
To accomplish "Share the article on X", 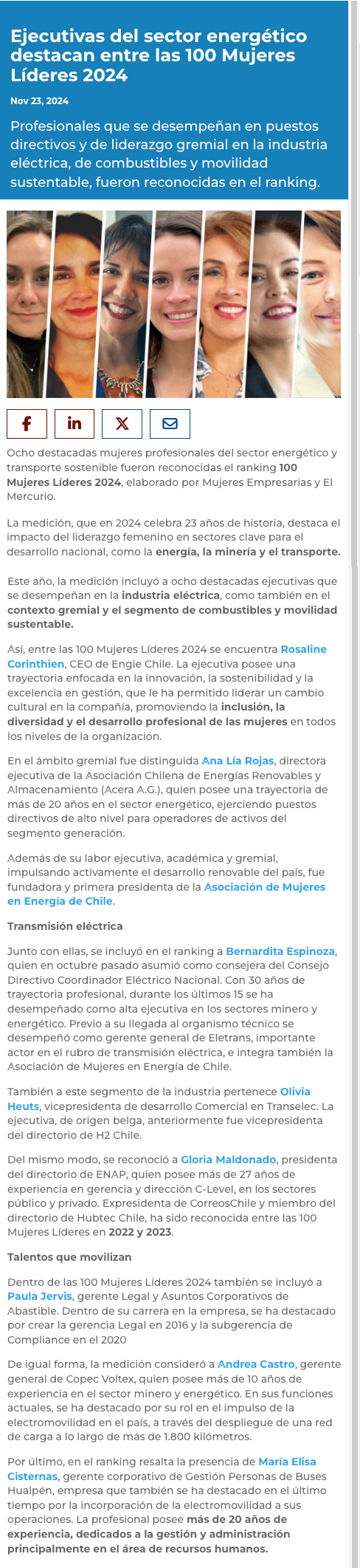I will (x=122, y=423).
